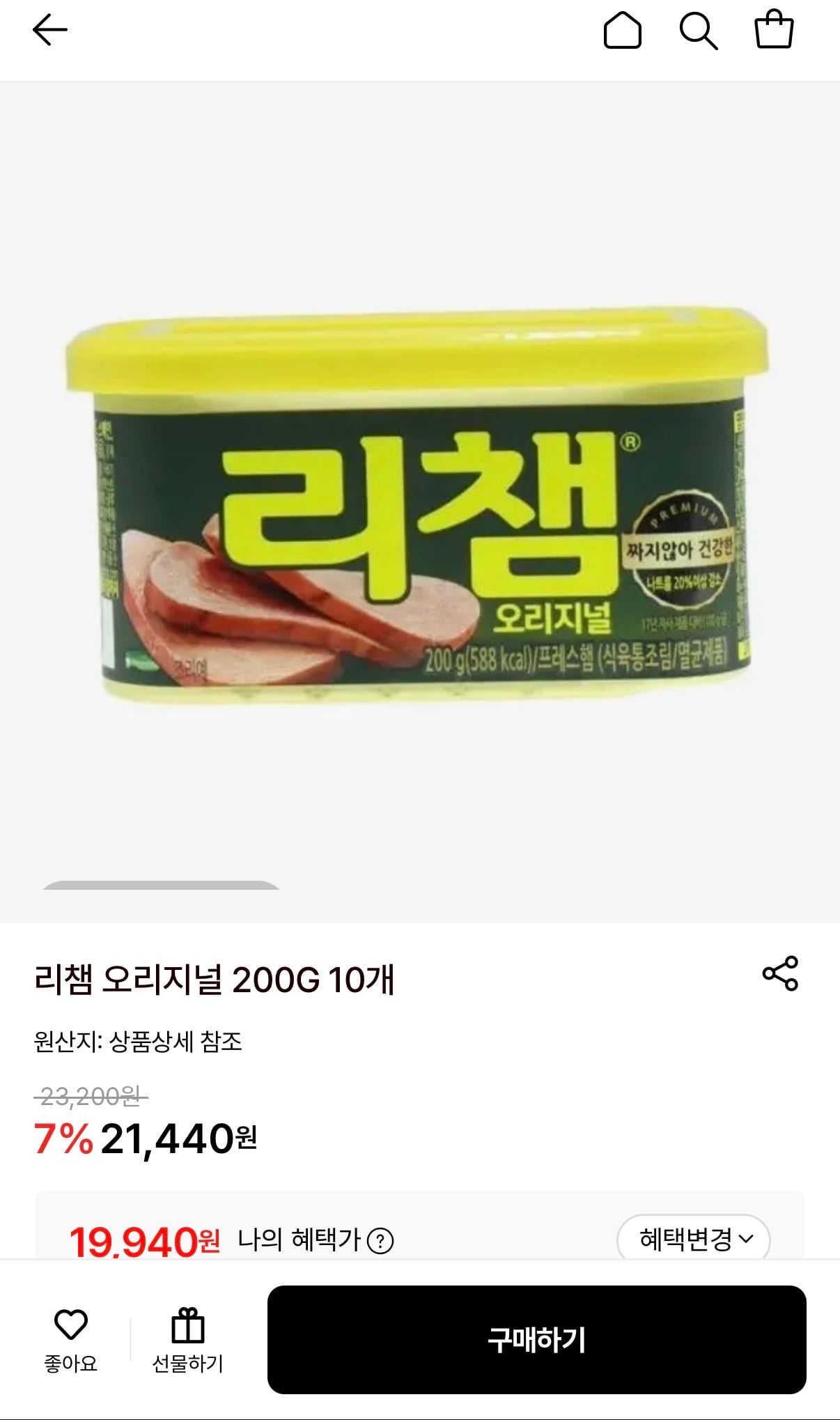Screen dimensions: 840x1420
Task: Expand the 혜택변경 dropdown
Action: coord(694,1239)
